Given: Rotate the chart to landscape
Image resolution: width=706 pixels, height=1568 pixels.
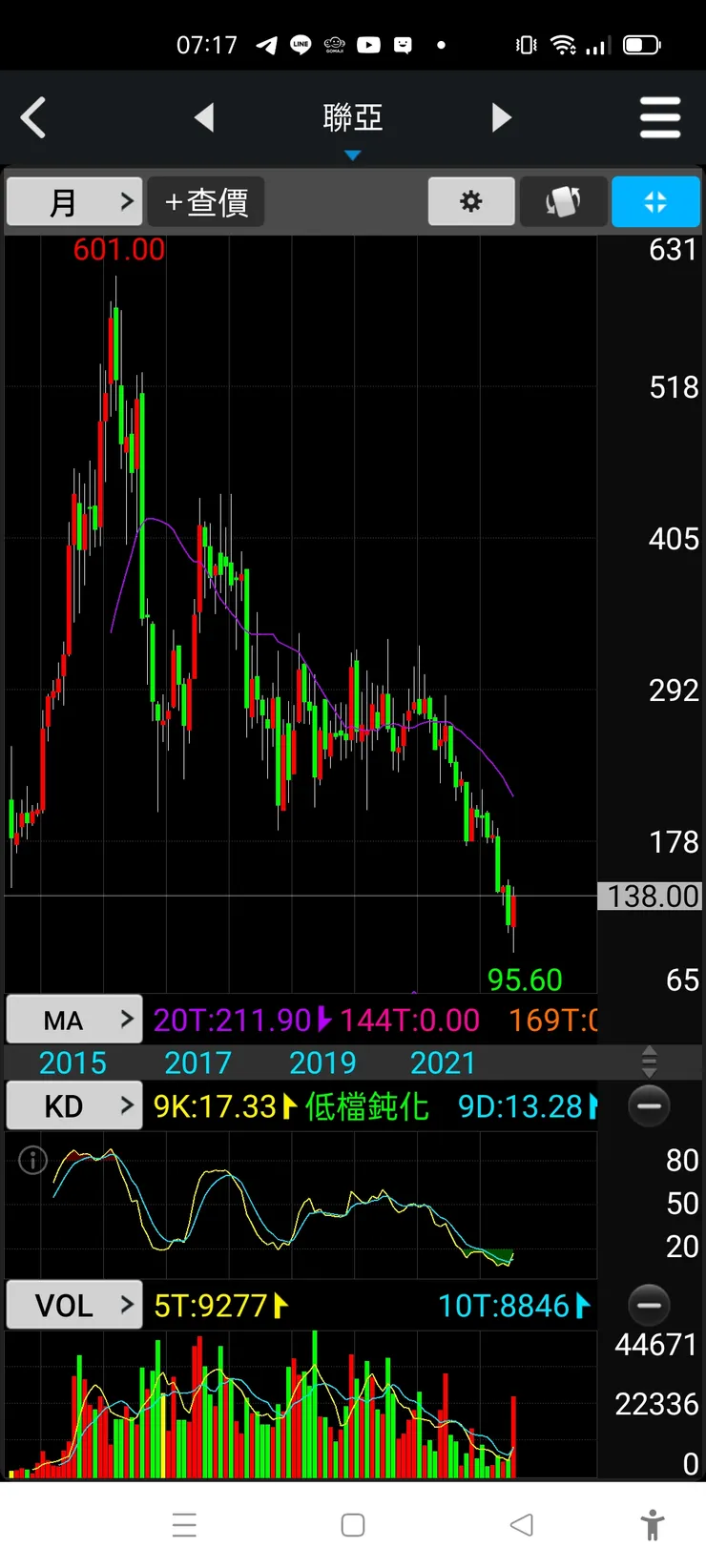Looking at the screenshot, I should 563,202.
